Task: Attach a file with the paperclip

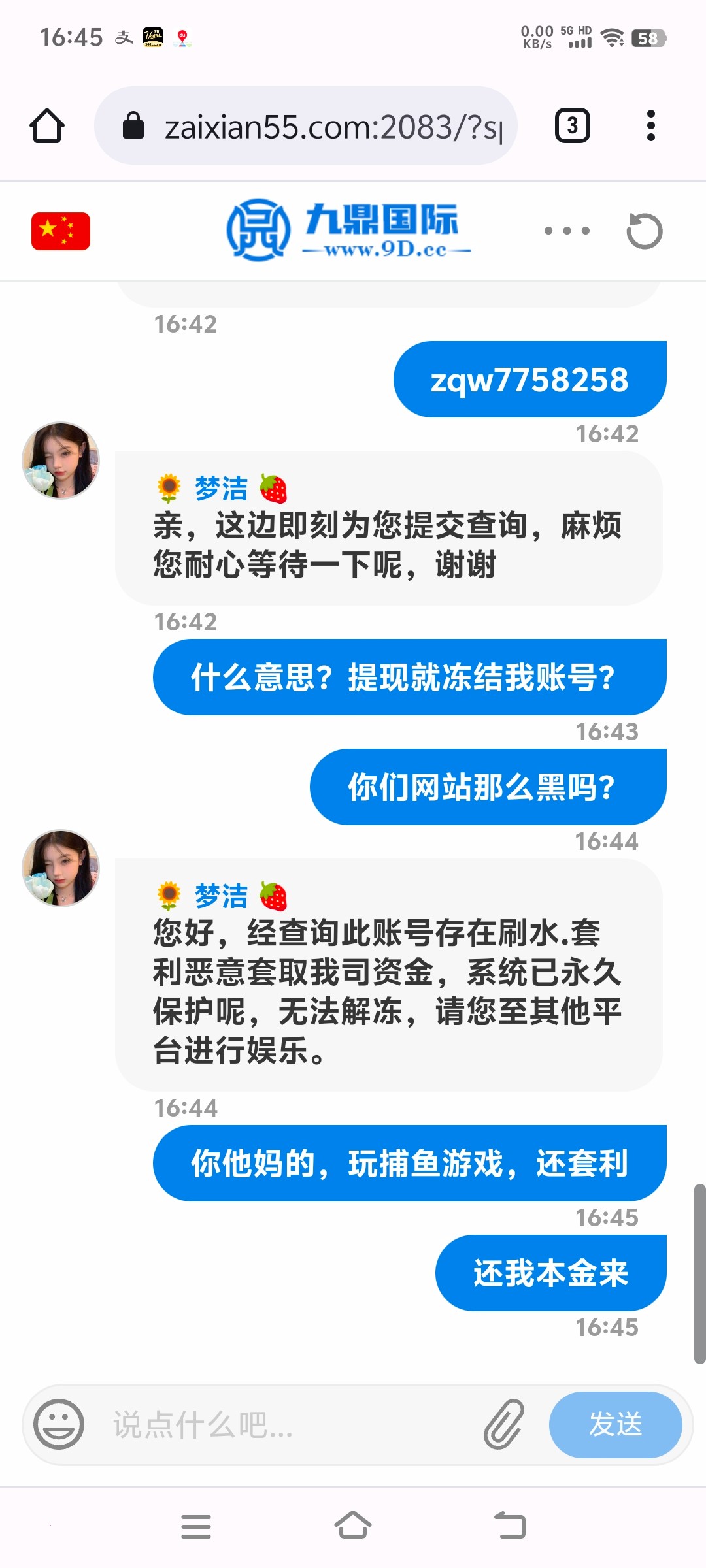Action: click(504, 1424)
